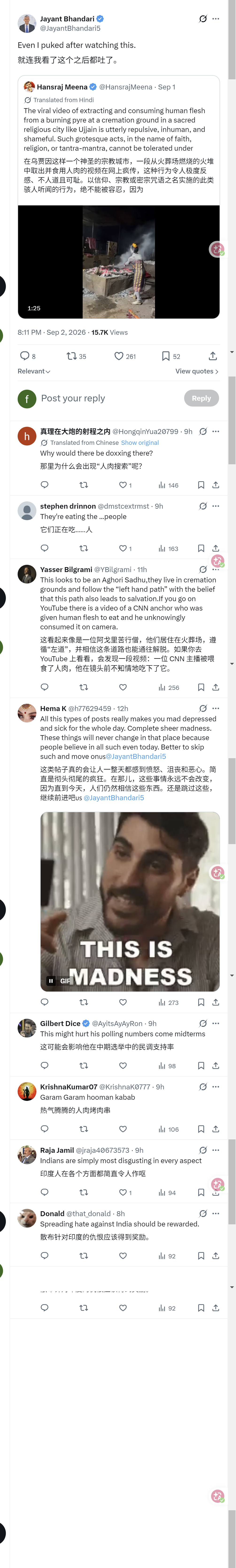Repost Gilbert Dice's reply
The image size is (236, 1568).
click(84, 1066)
